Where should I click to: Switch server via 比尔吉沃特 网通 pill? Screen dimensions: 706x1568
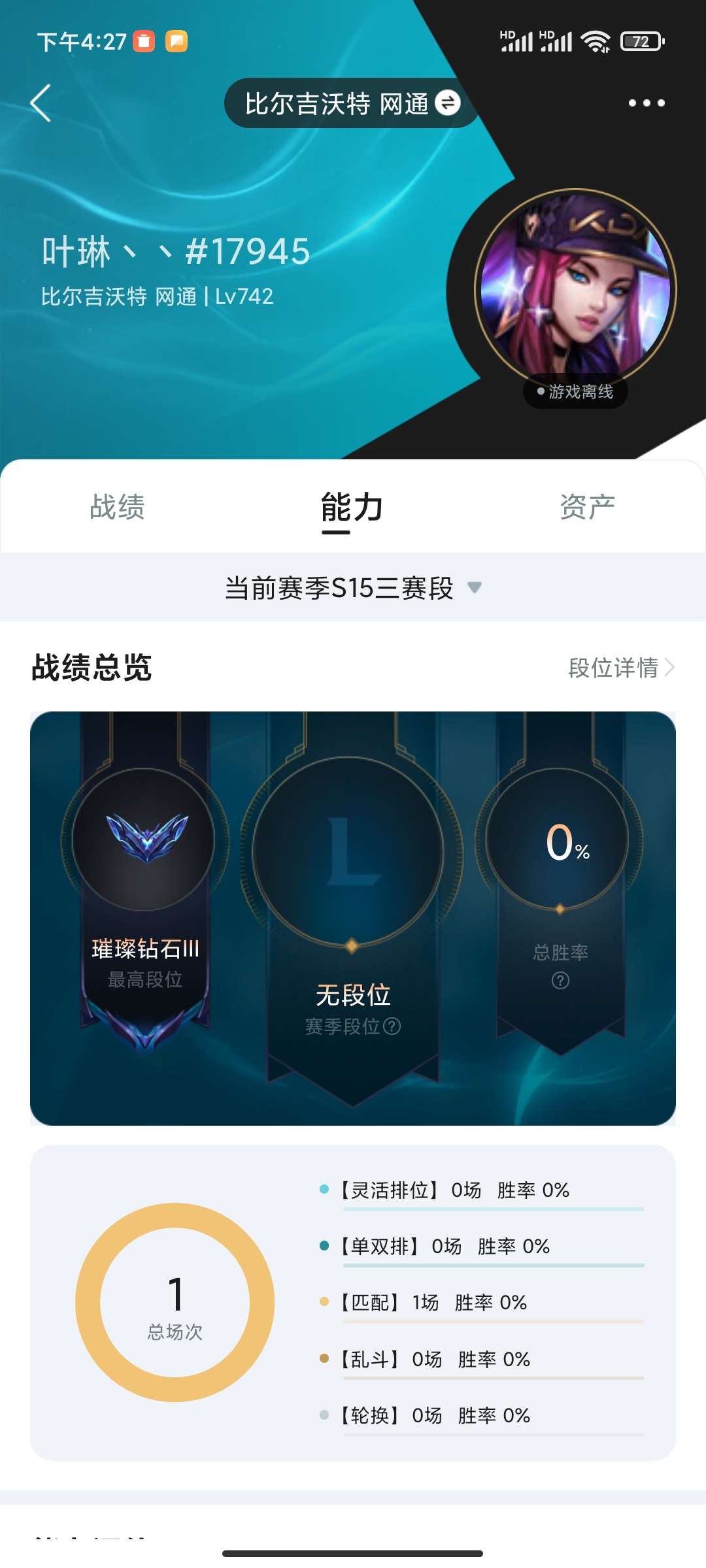point(352,103)
